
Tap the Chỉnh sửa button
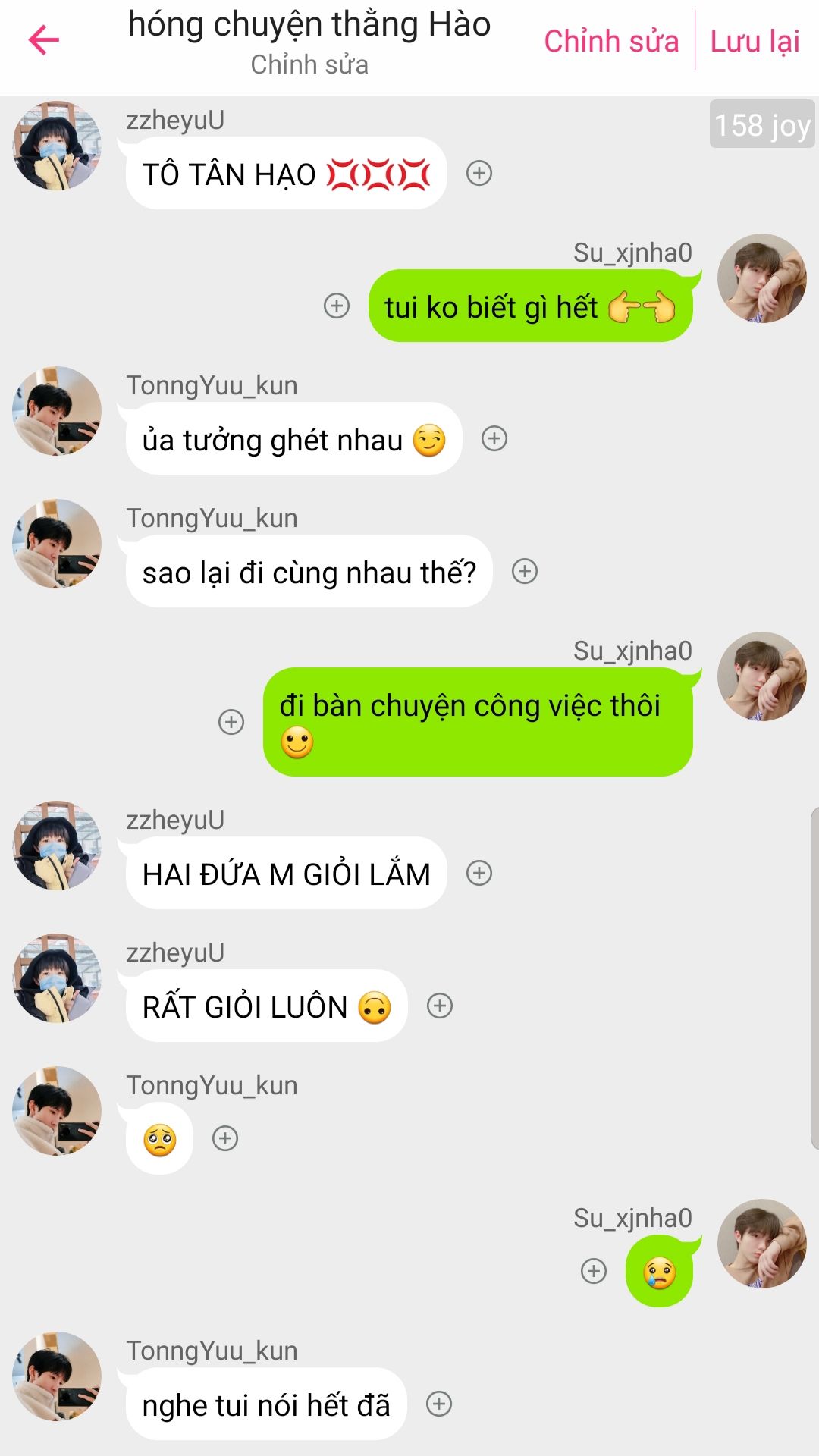point(611,41)
